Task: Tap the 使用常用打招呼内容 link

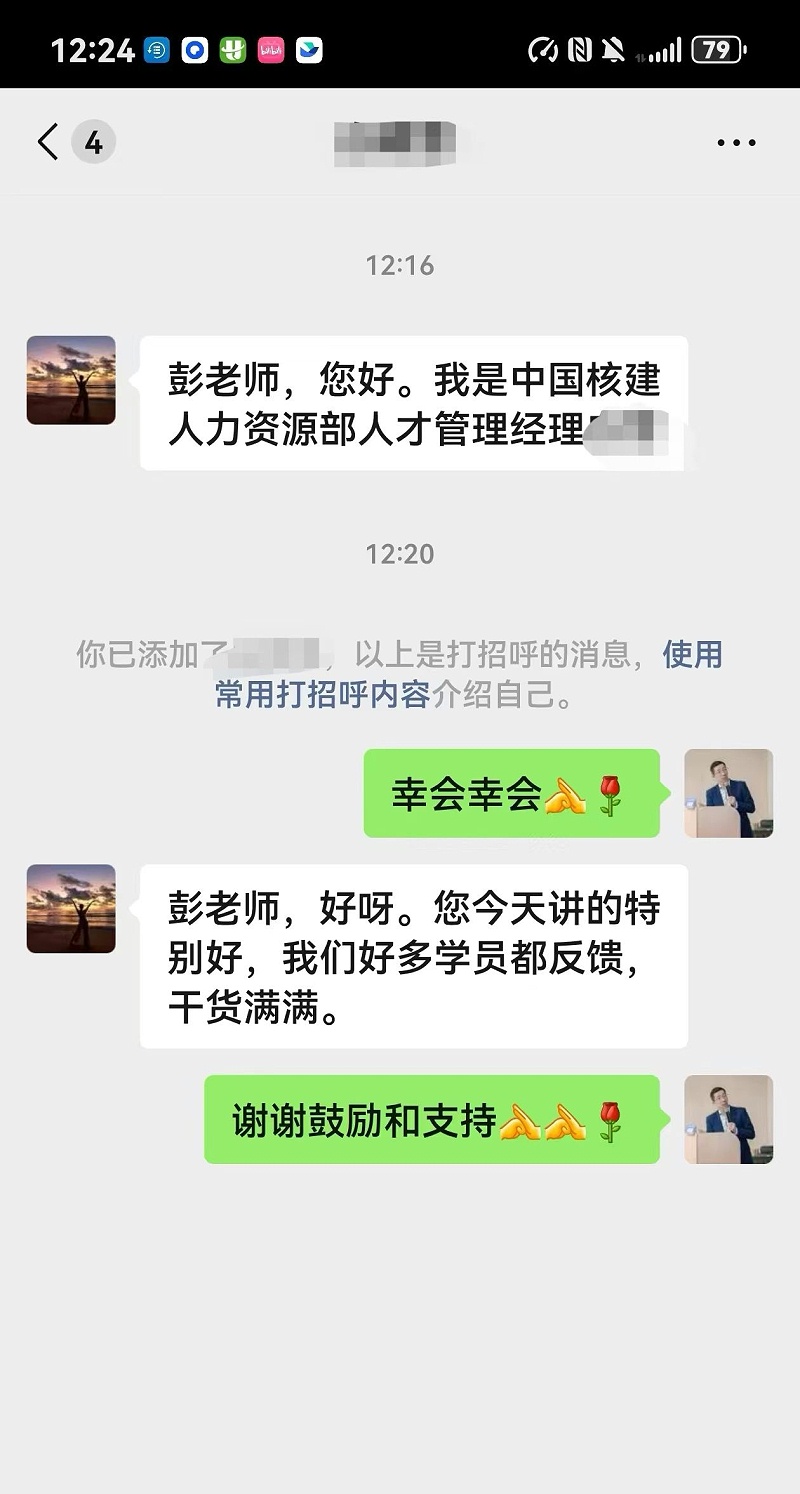Action: 322,695
